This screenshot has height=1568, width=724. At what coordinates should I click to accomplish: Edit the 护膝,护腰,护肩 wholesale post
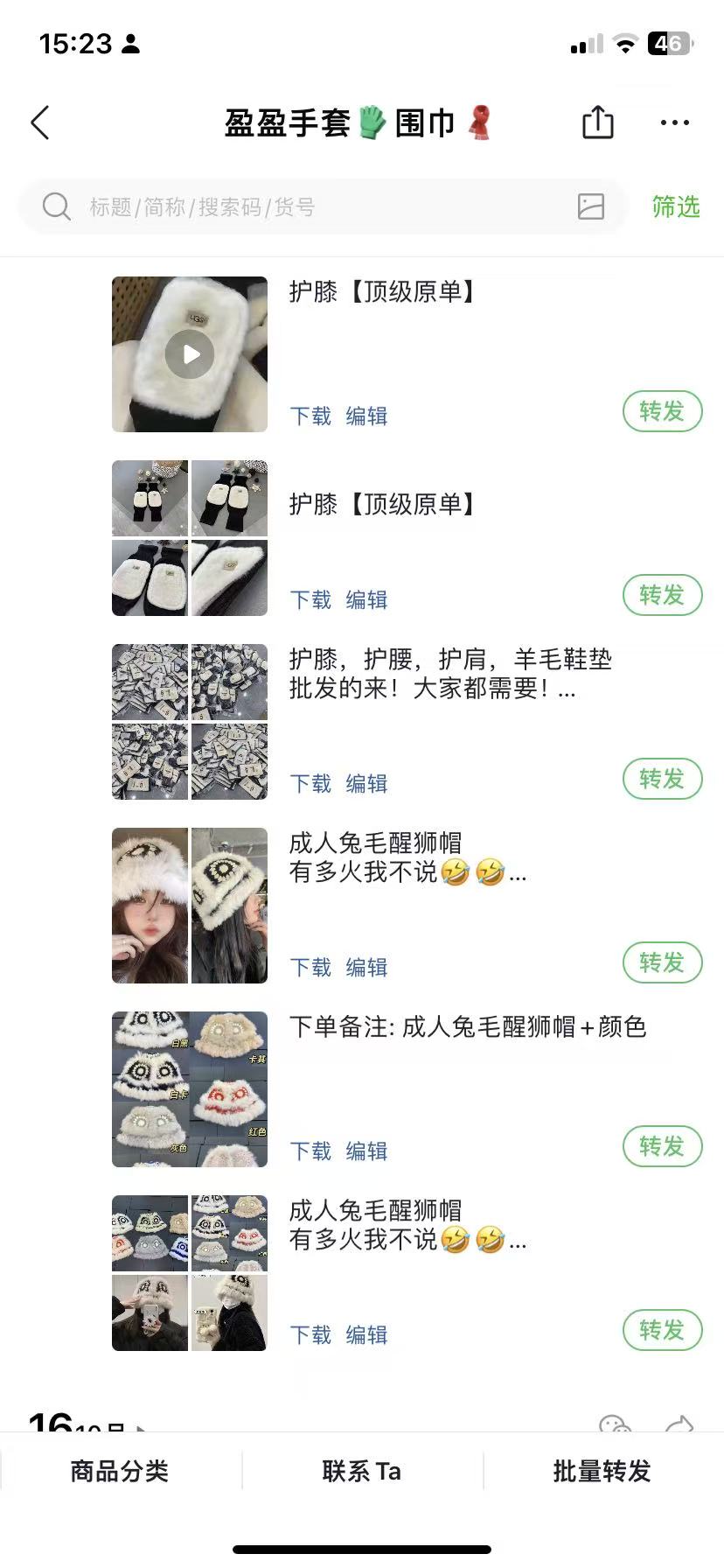point(366,784)
